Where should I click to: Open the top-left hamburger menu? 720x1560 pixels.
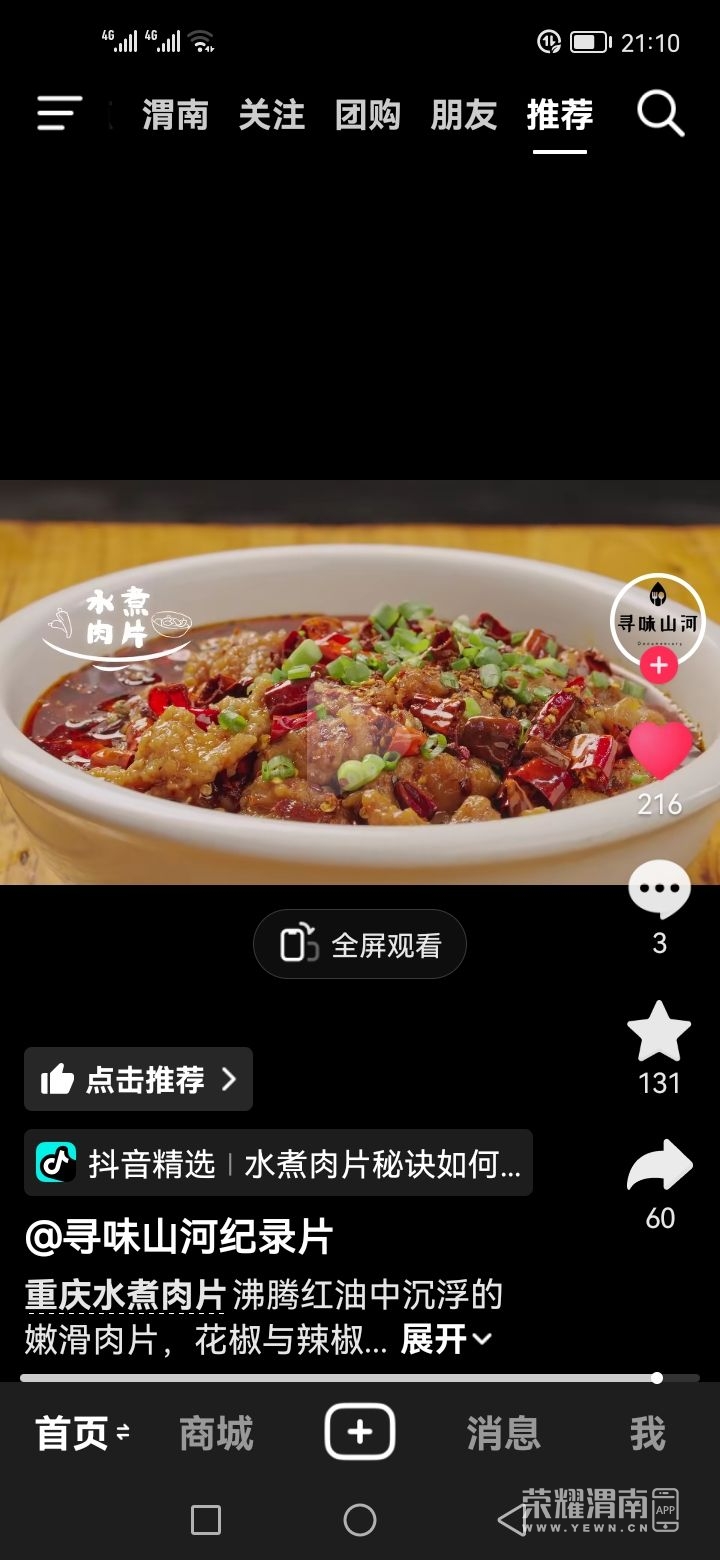(59, 114)
